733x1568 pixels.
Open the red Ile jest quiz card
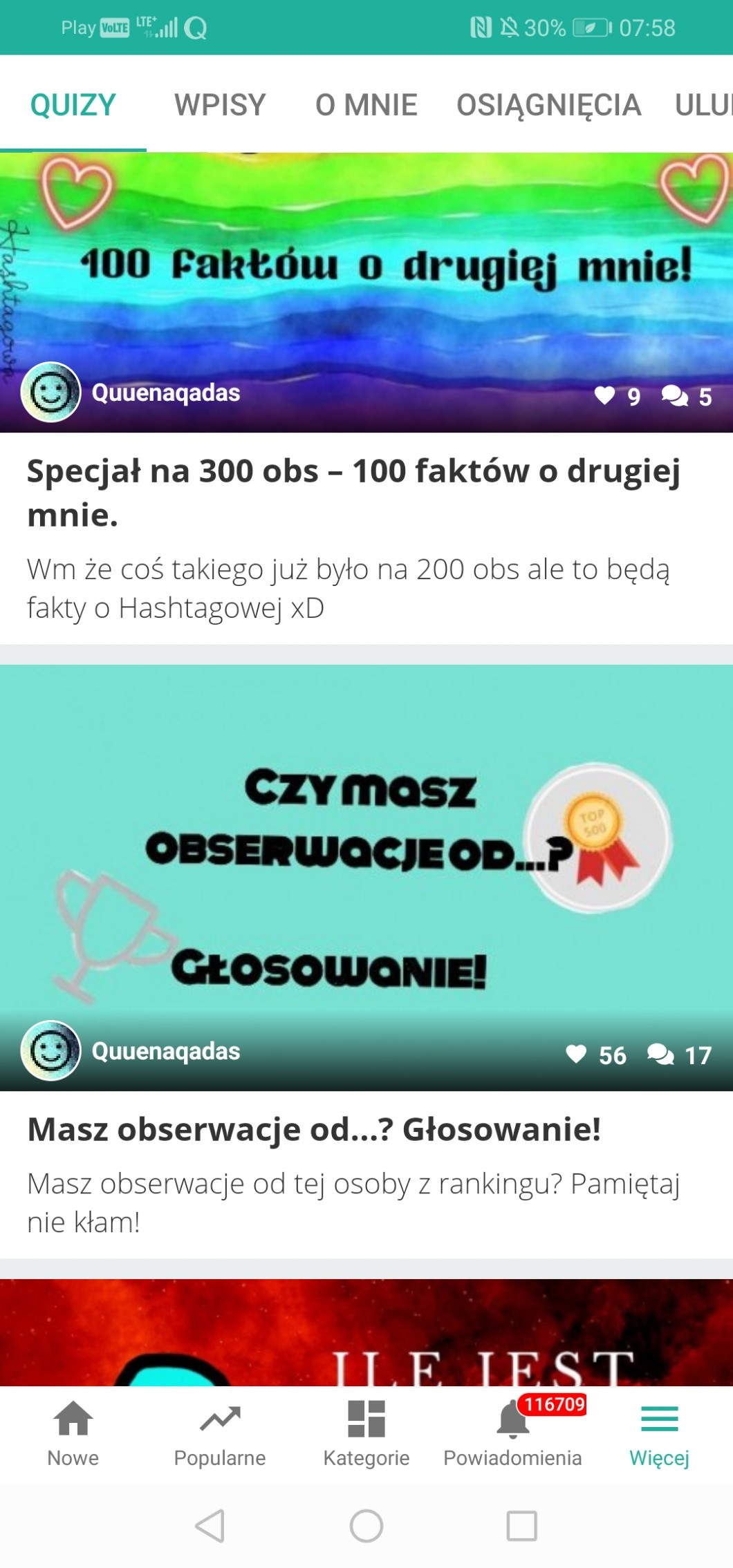pos(366,1334)
